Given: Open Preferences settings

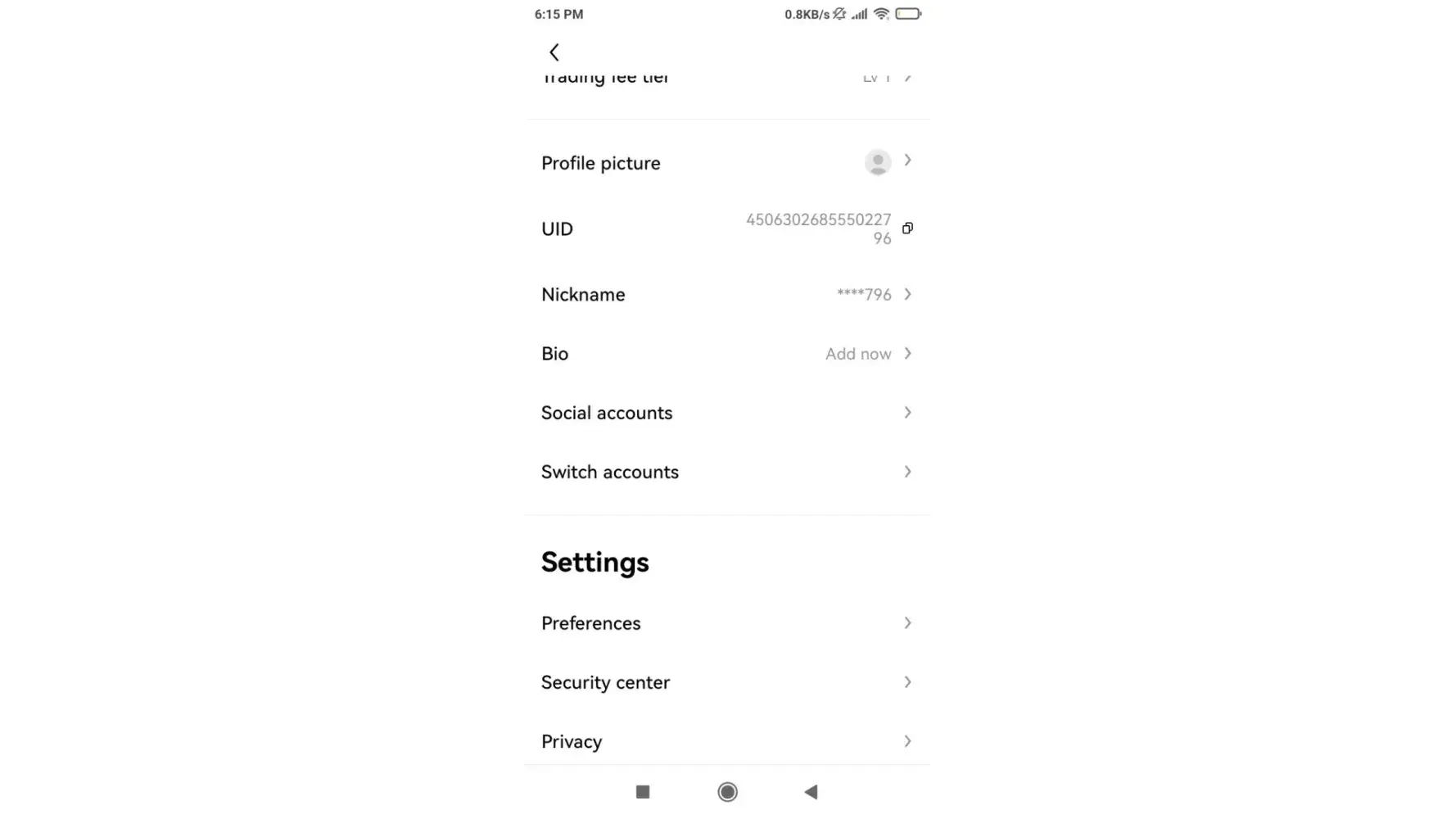Looking at the screenshot, I should [x=726, y=623].
